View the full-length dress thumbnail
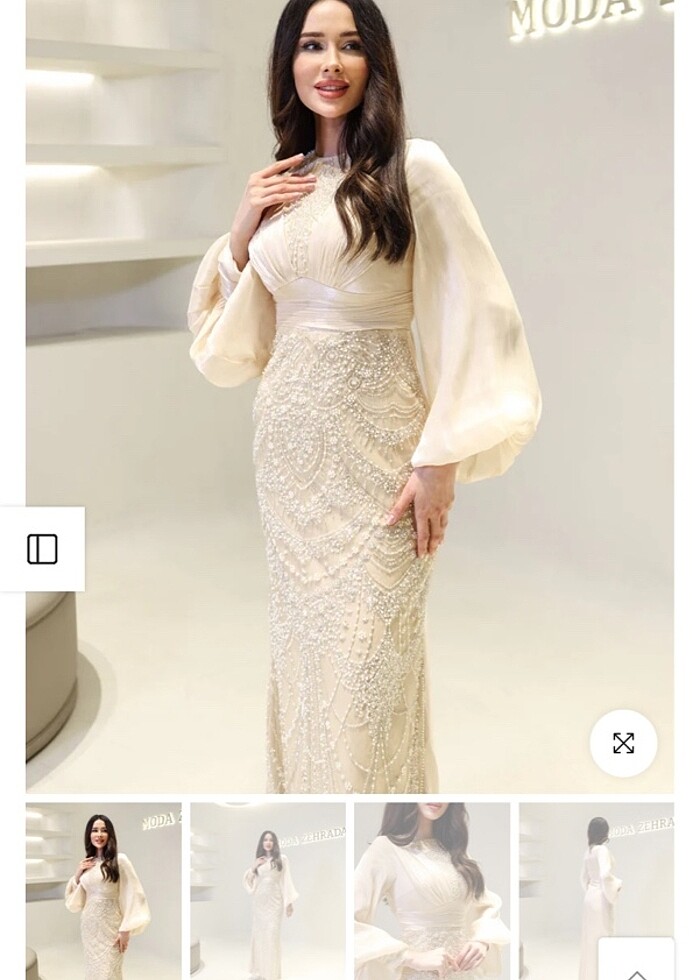Viewport: 700px width, 980px height. coord(268,888)
